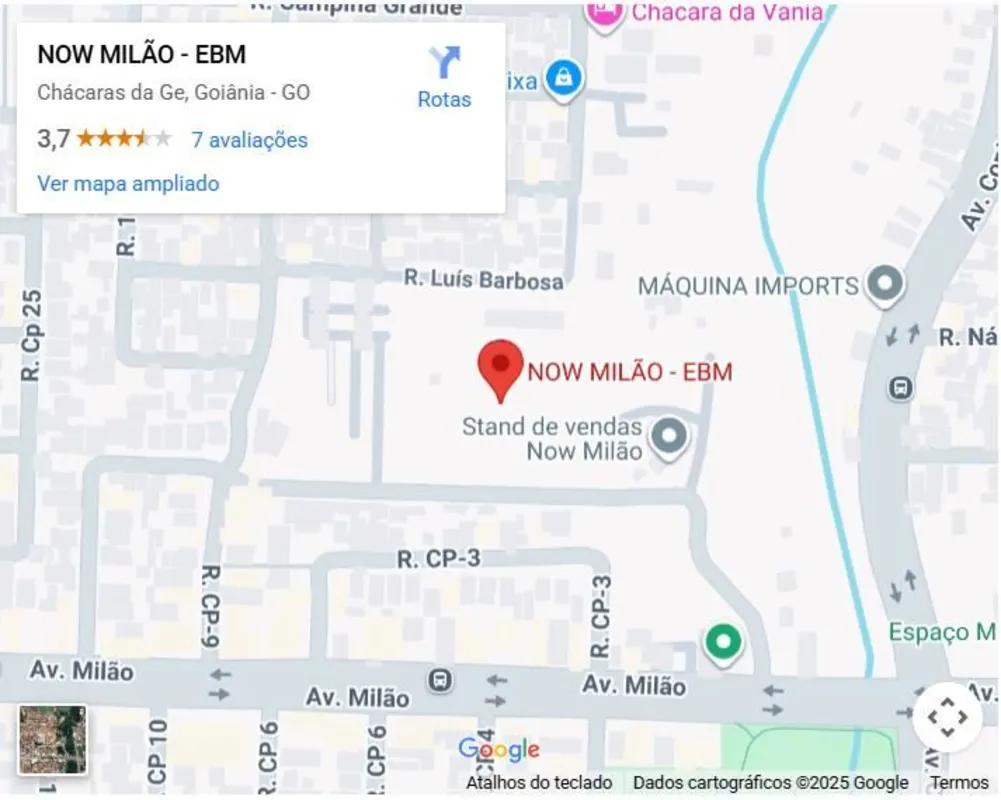Open the 7 avaliações reviews link
The image size is (1001, 800).
click(249, 140)
